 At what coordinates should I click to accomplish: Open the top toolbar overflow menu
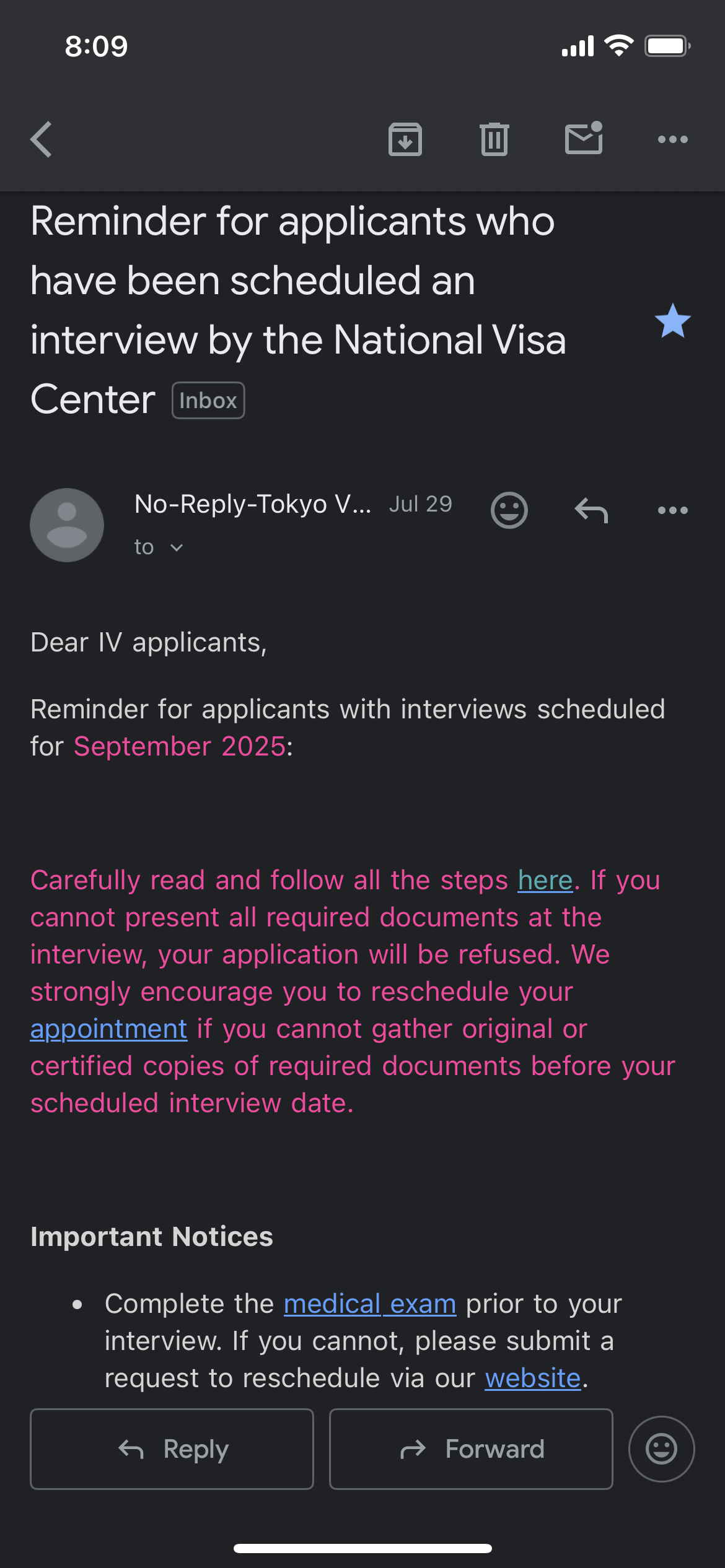(673, 139)
